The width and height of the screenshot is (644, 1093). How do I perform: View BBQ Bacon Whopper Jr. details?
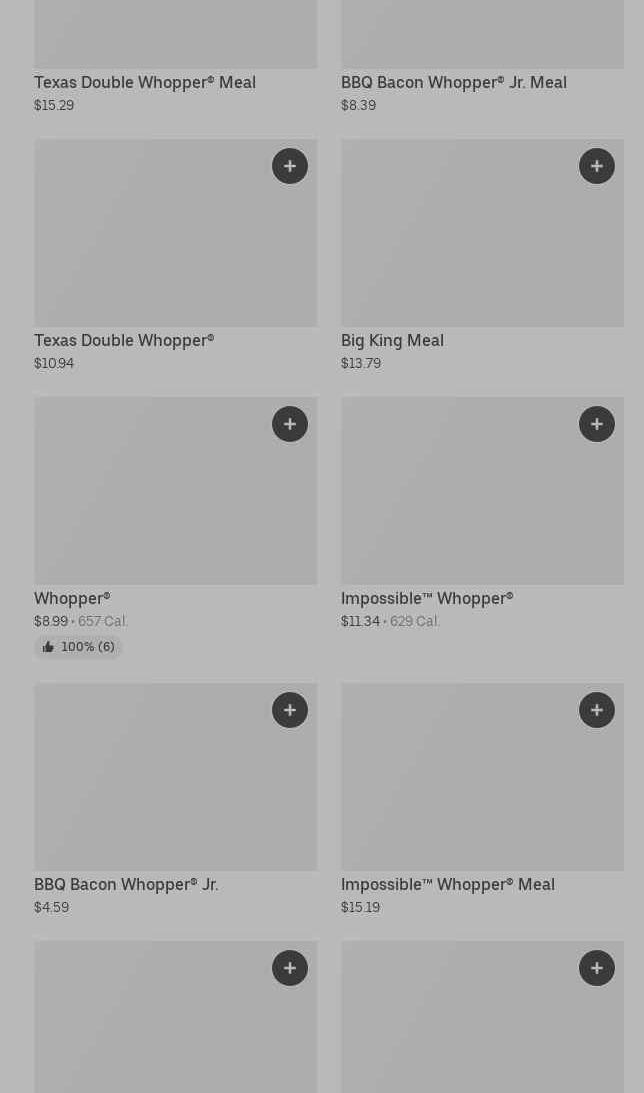click(x=126, y=884)
